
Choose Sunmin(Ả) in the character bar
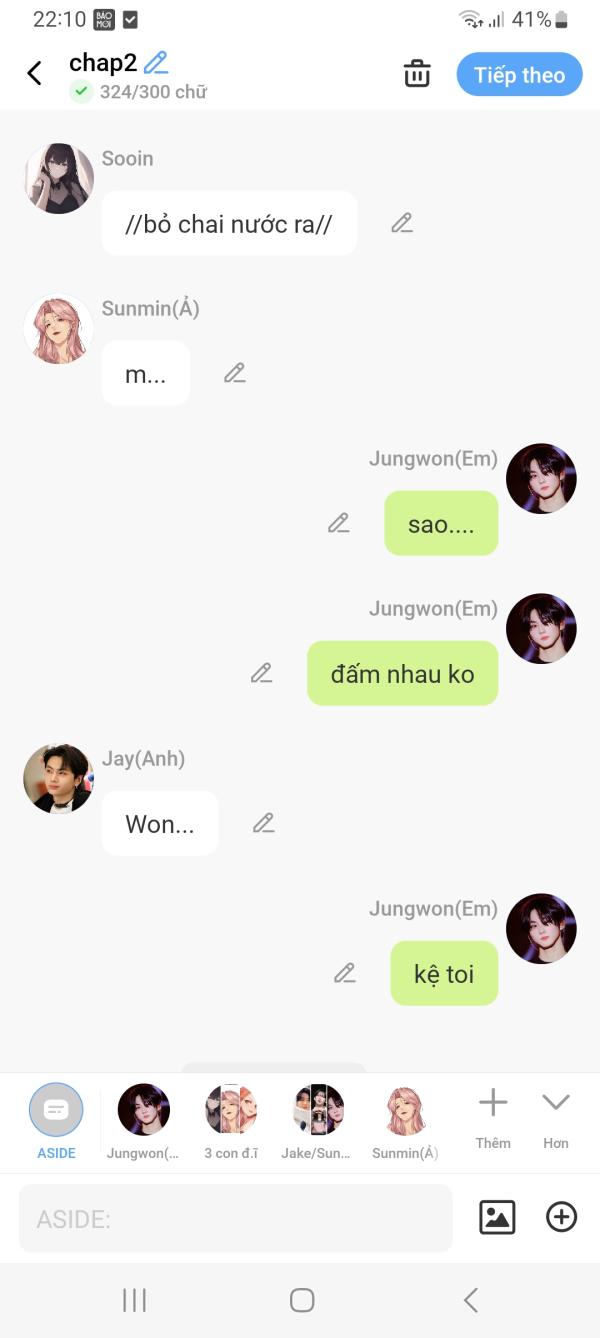point(405,1120)
